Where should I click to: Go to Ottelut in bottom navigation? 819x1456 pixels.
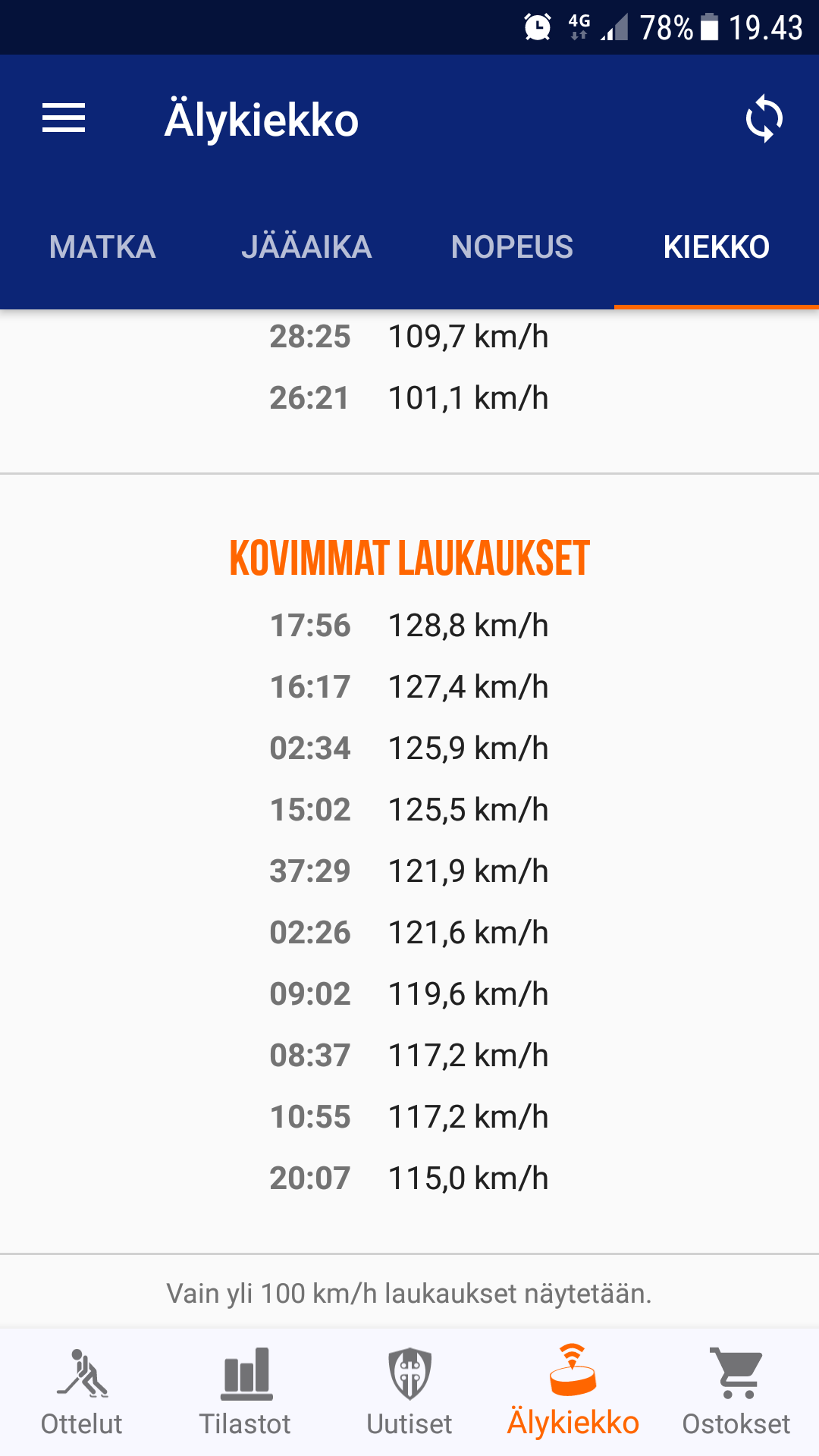82,1392
